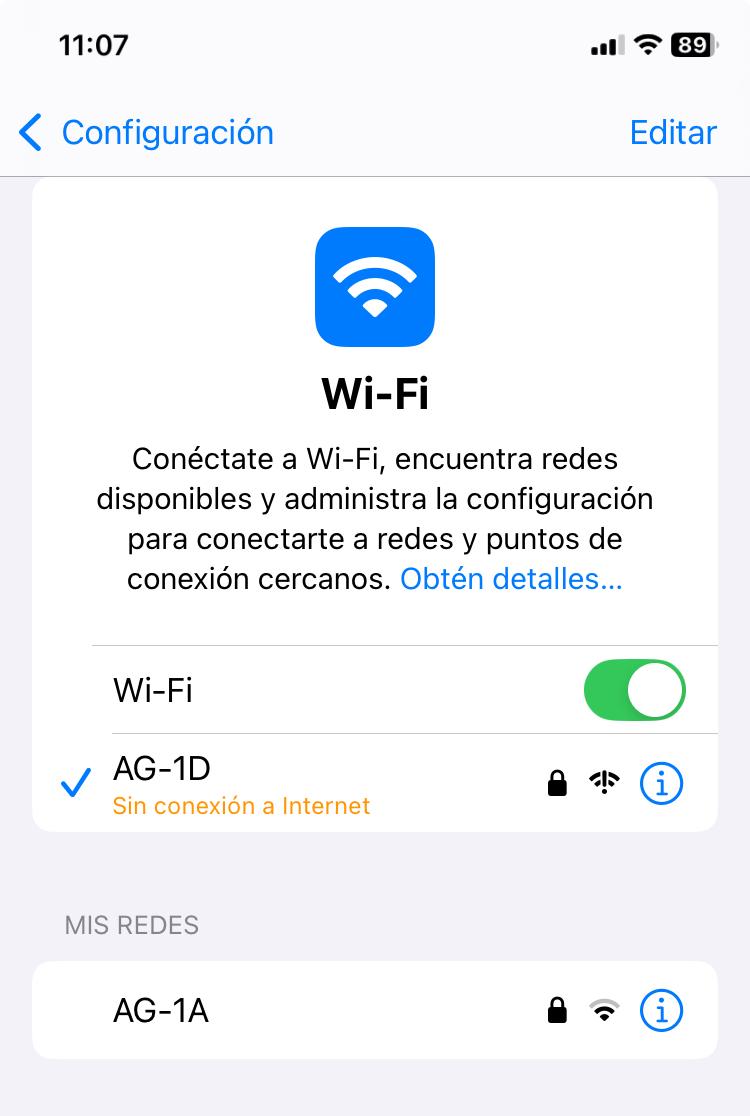The image size is (750, 1116).
Task: Open info for network AG-1D
Action: [x=661, y=784]
